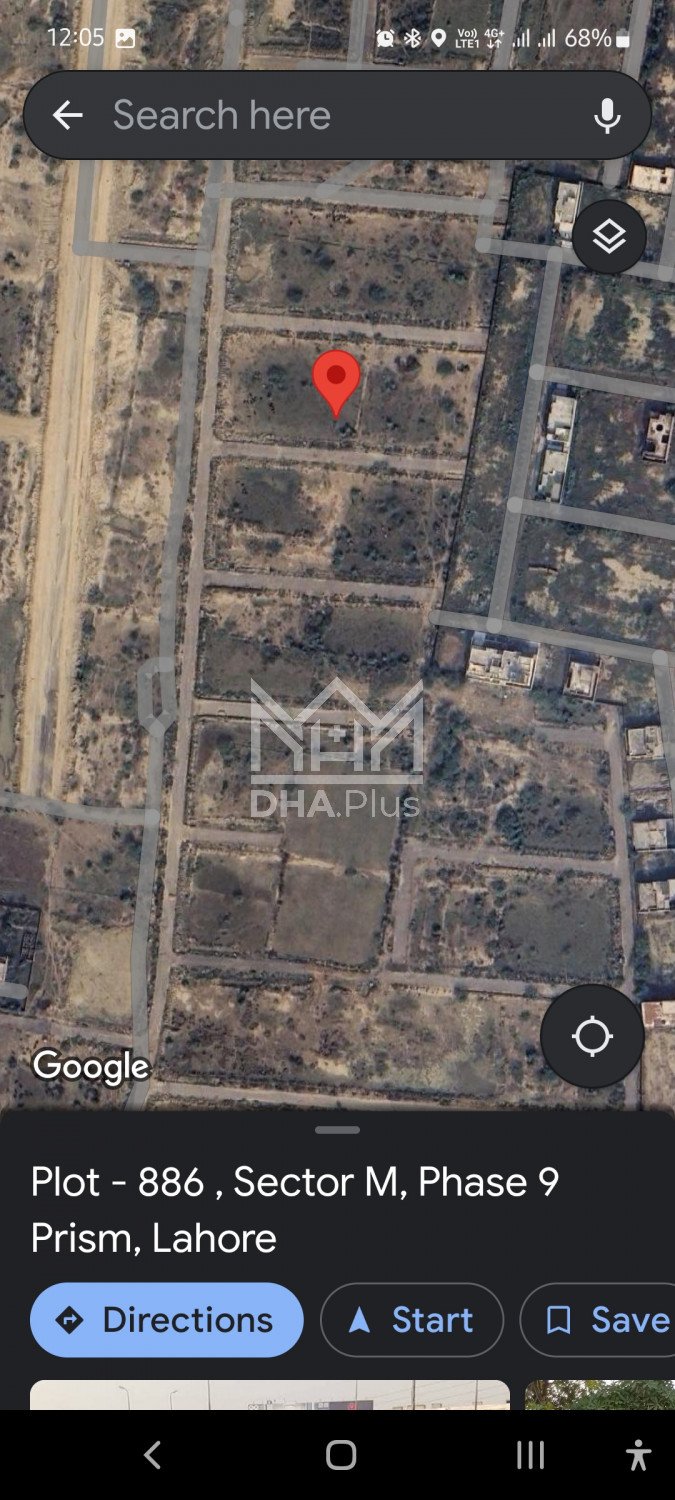Screen dimensions: 675x1500
Task: Expand the place details sheet handle
Action: [337, 1130]
